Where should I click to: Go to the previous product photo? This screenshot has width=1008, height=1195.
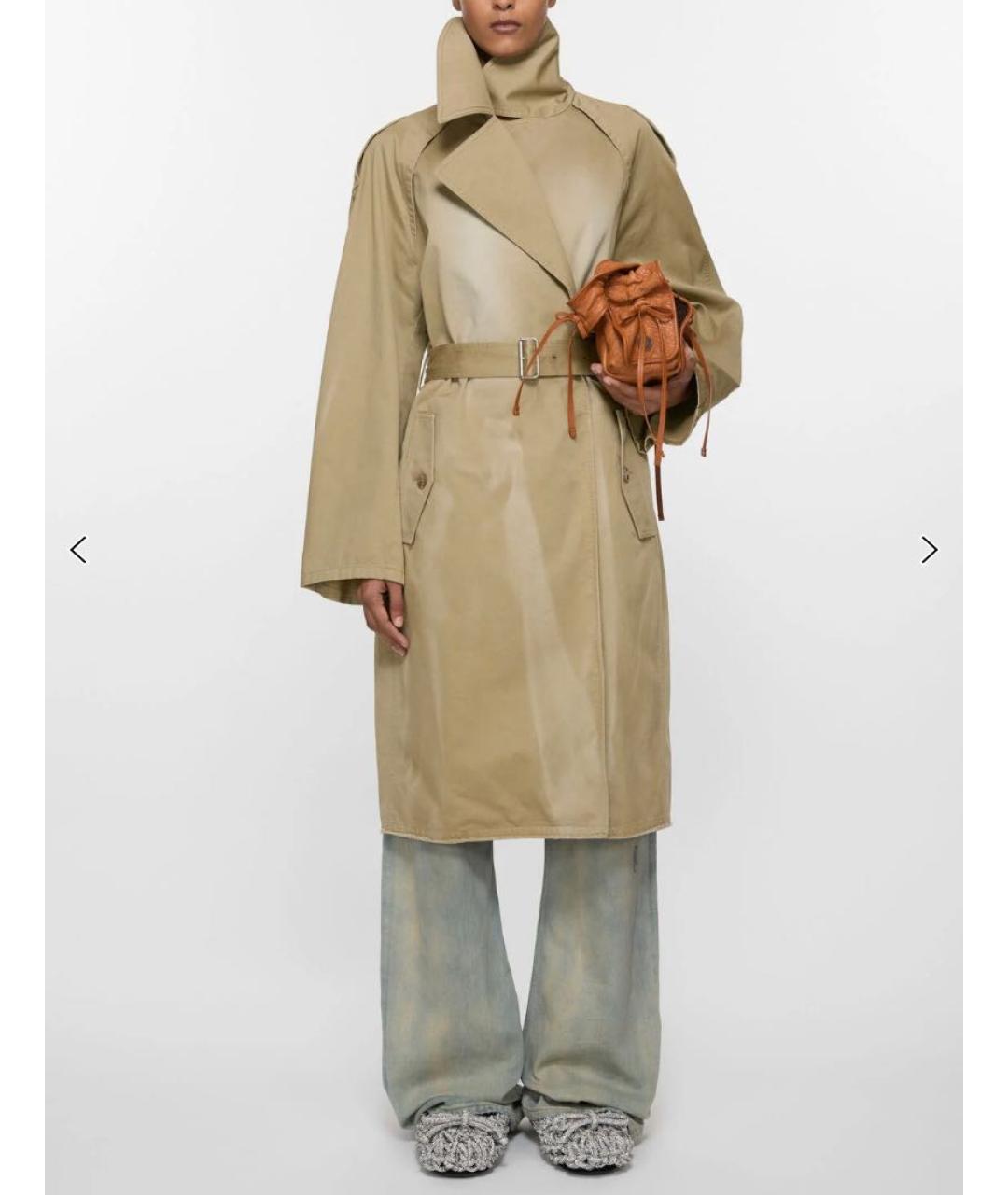point(78,550)
